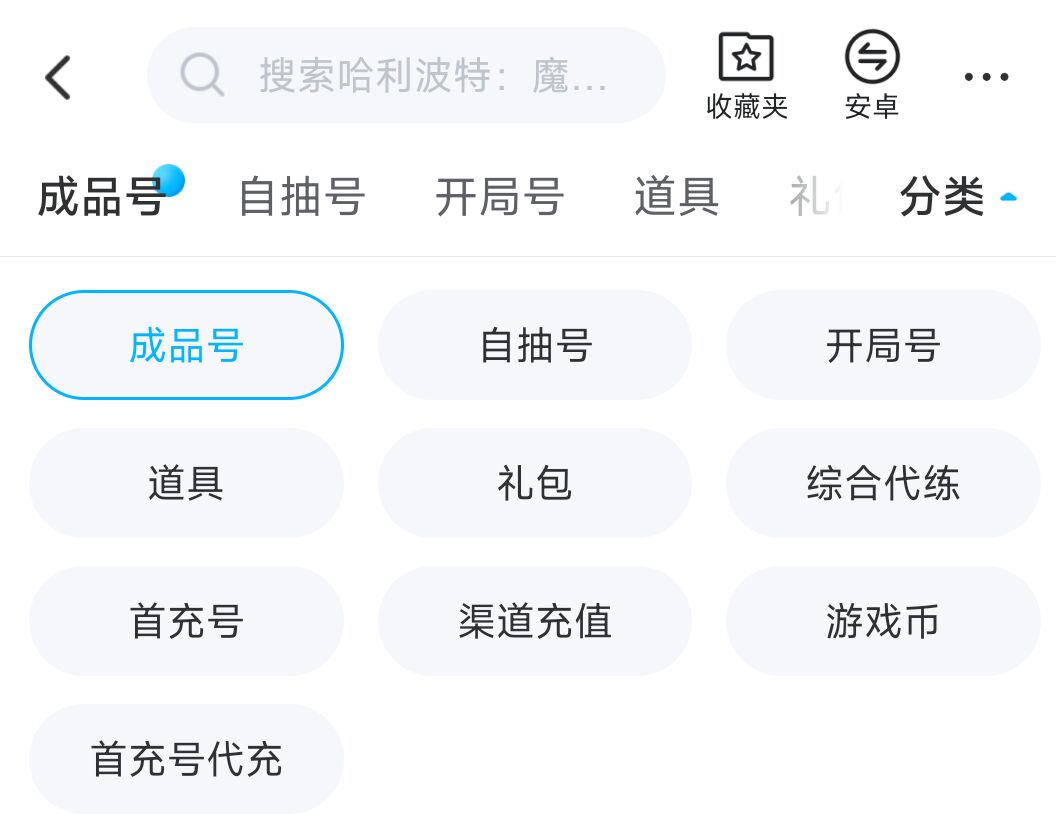Switch to the 开局号 top tab
This screenshot has height=814, width=1056.
pyautogui.click(x=499, y=196)
